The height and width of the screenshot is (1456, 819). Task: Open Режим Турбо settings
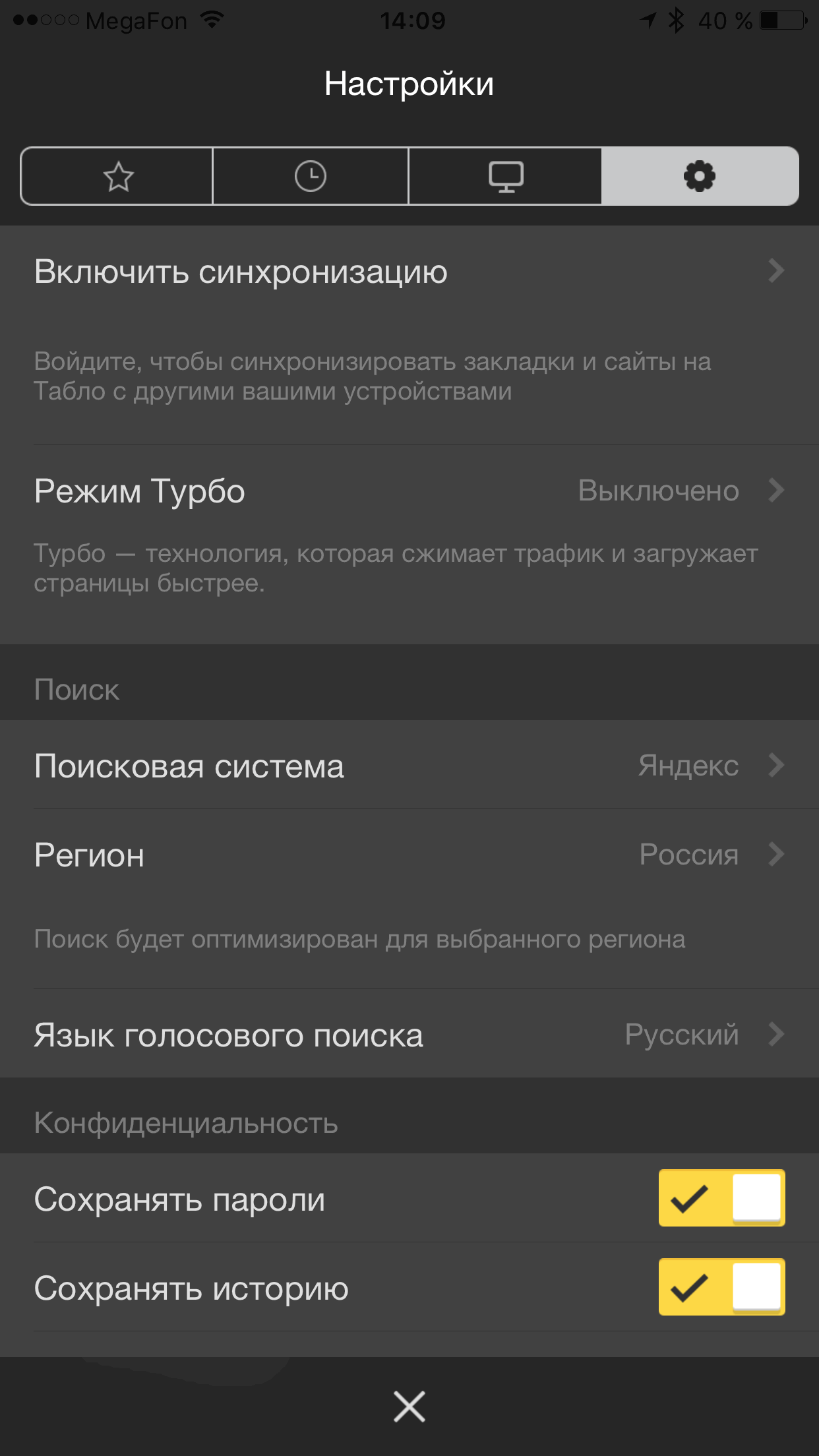(x=409, y=491)
